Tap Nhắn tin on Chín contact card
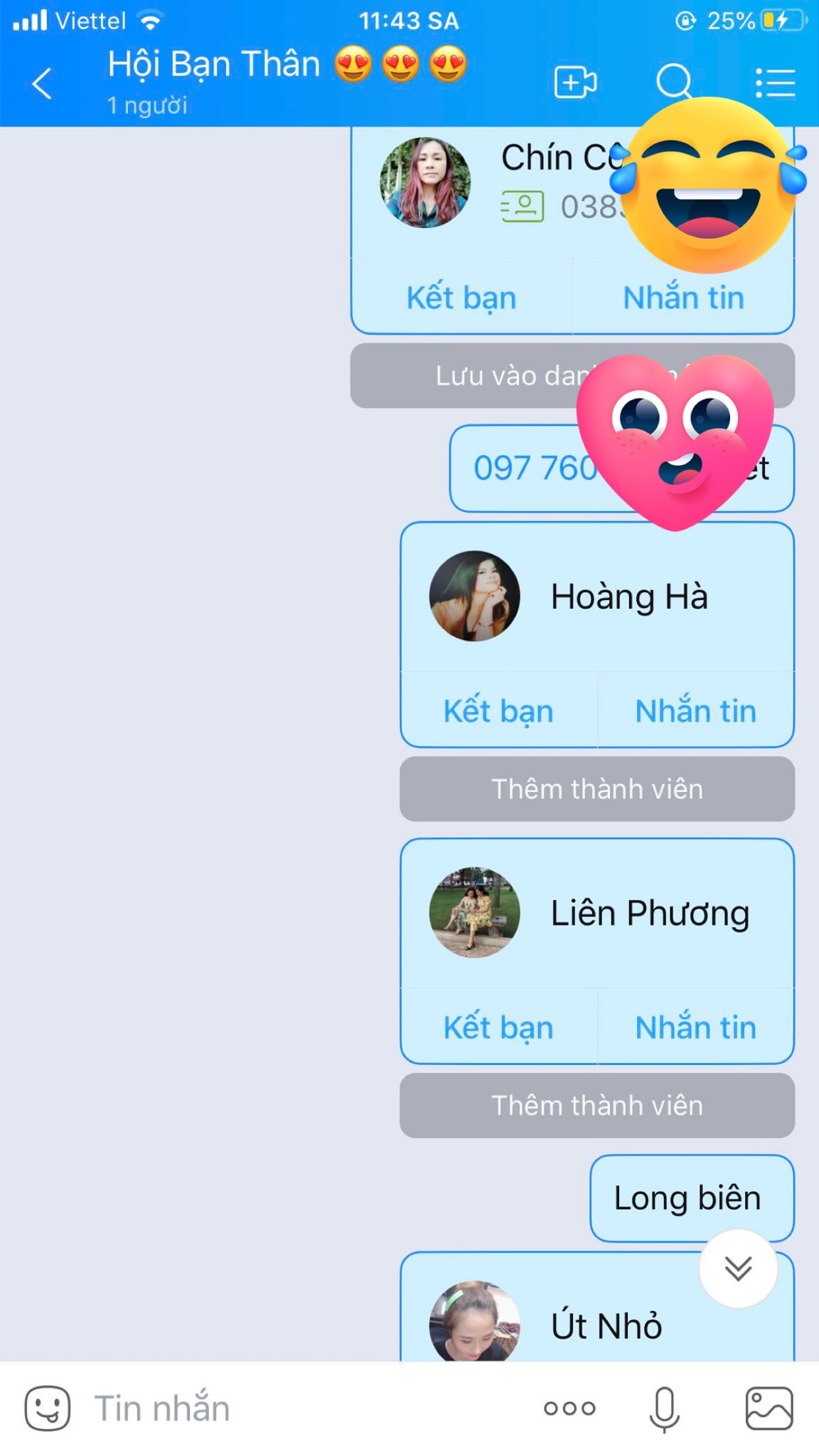This screenshot has height=1456, width=819. click(683, 297)
